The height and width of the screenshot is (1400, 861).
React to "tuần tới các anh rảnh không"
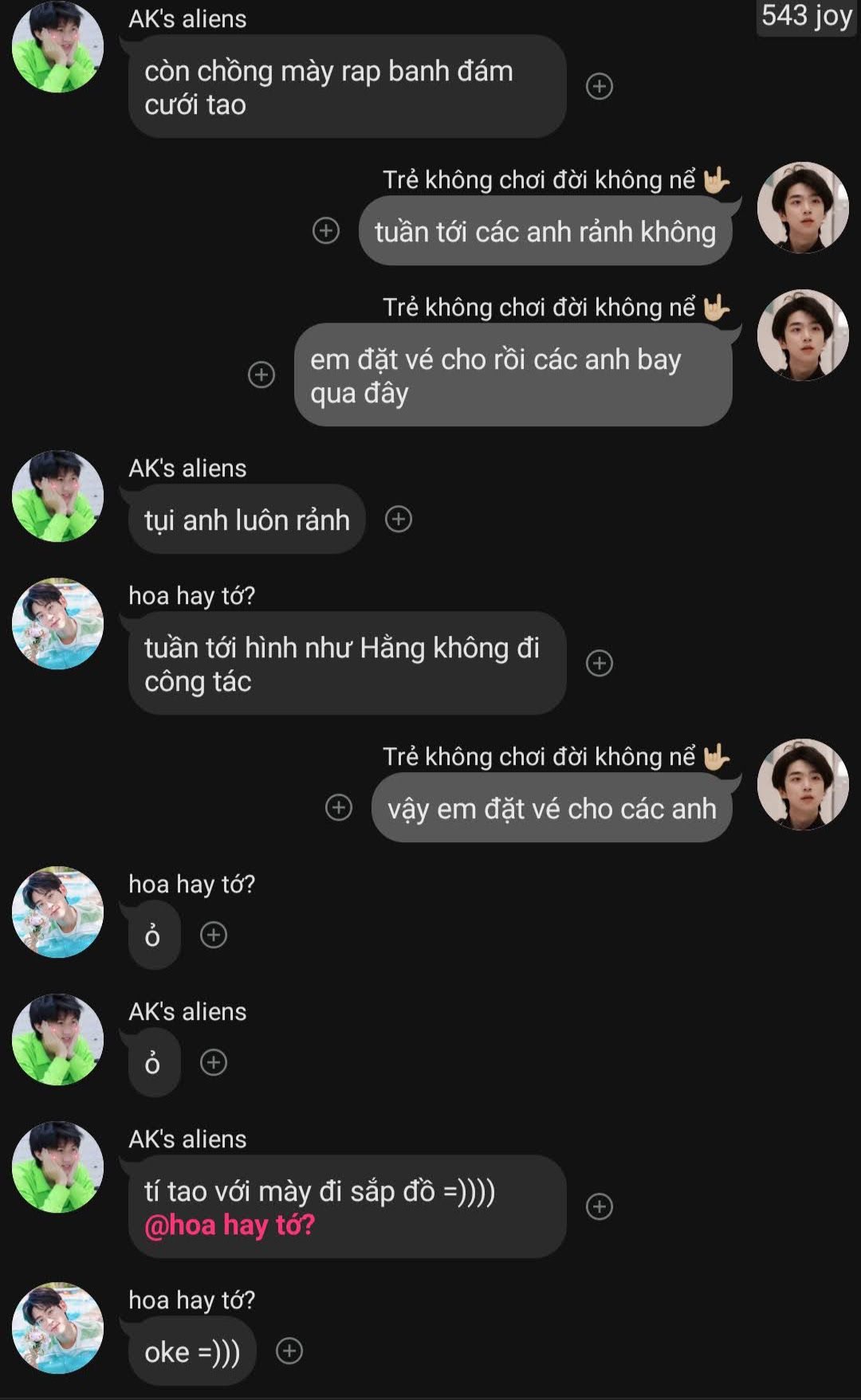point(325,231)
